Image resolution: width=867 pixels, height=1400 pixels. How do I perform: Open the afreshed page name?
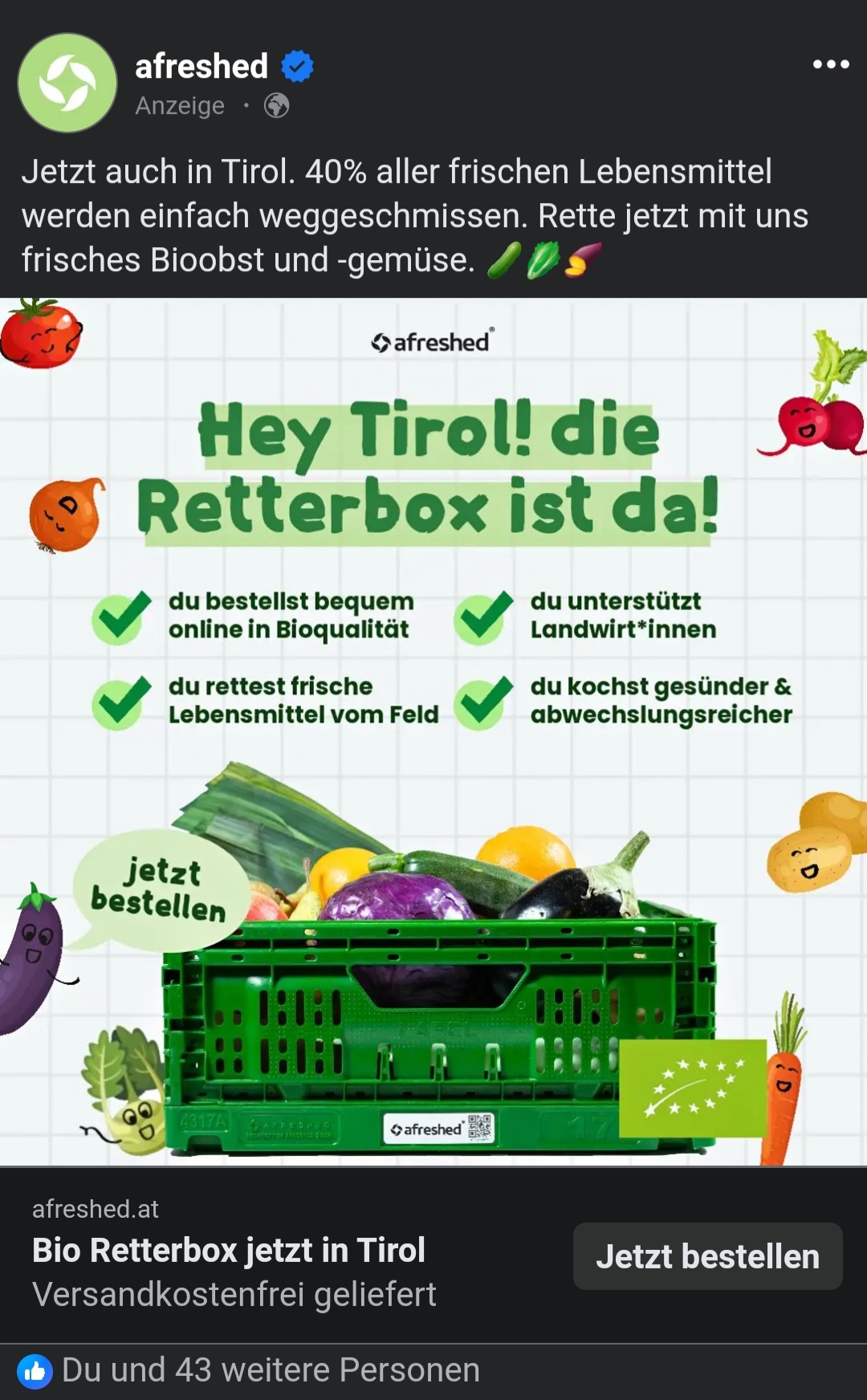coord(201,66)
